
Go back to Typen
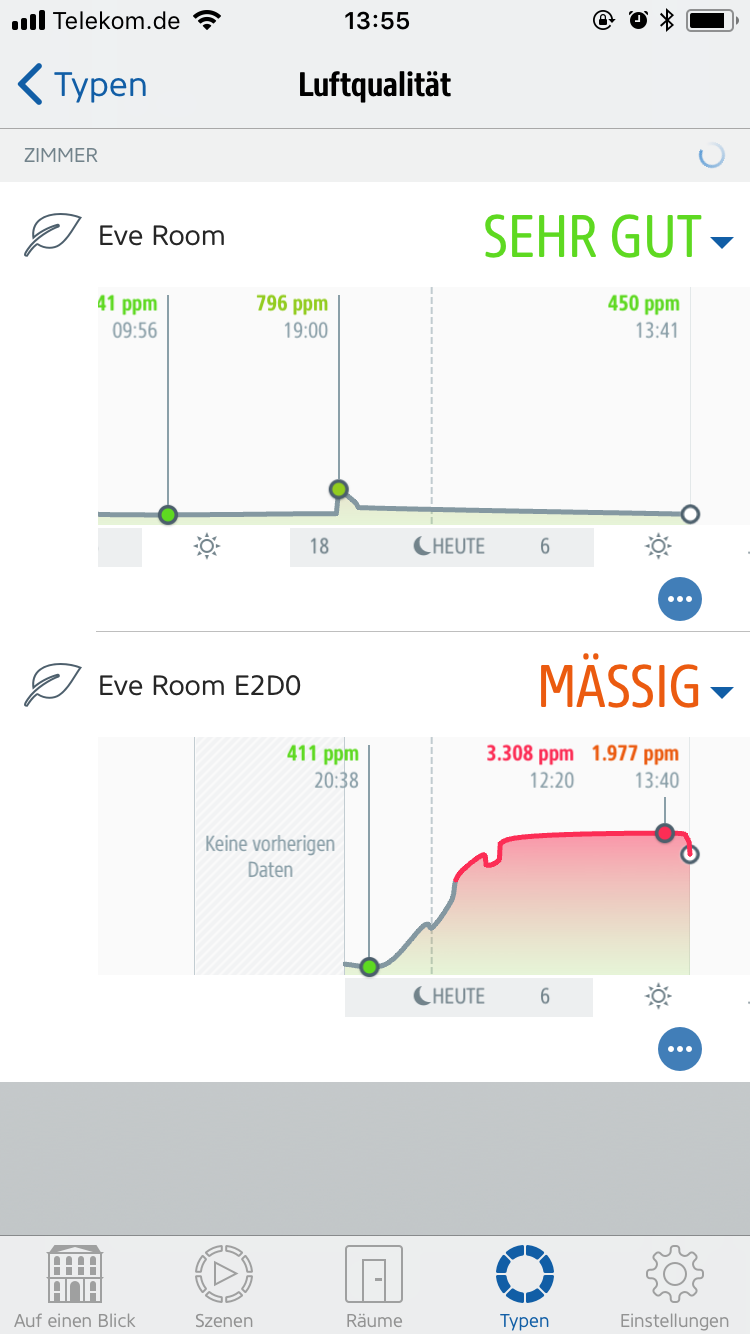pyautogui.click(x=82, y=85)
